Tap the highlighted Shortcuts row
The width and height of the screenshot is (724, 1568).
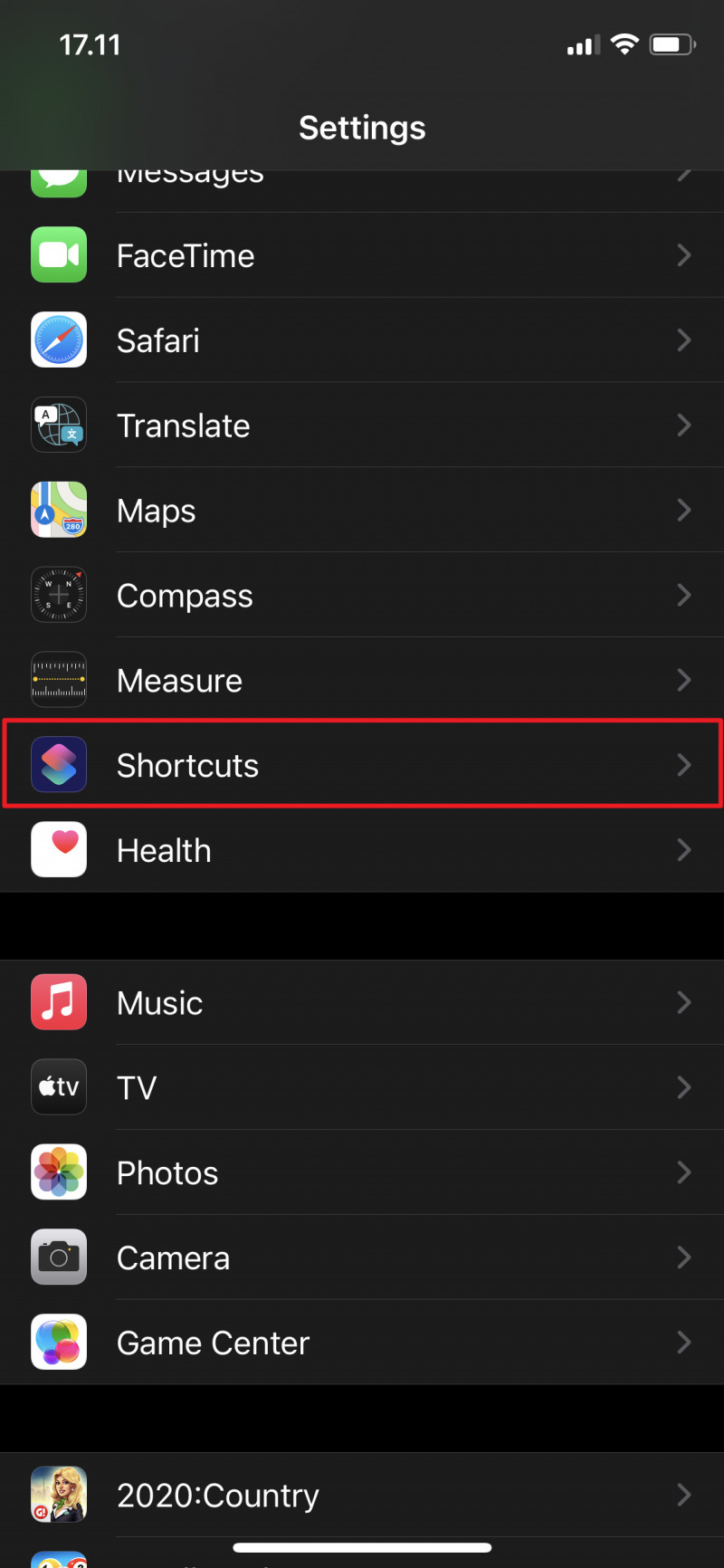pos(362,765)
